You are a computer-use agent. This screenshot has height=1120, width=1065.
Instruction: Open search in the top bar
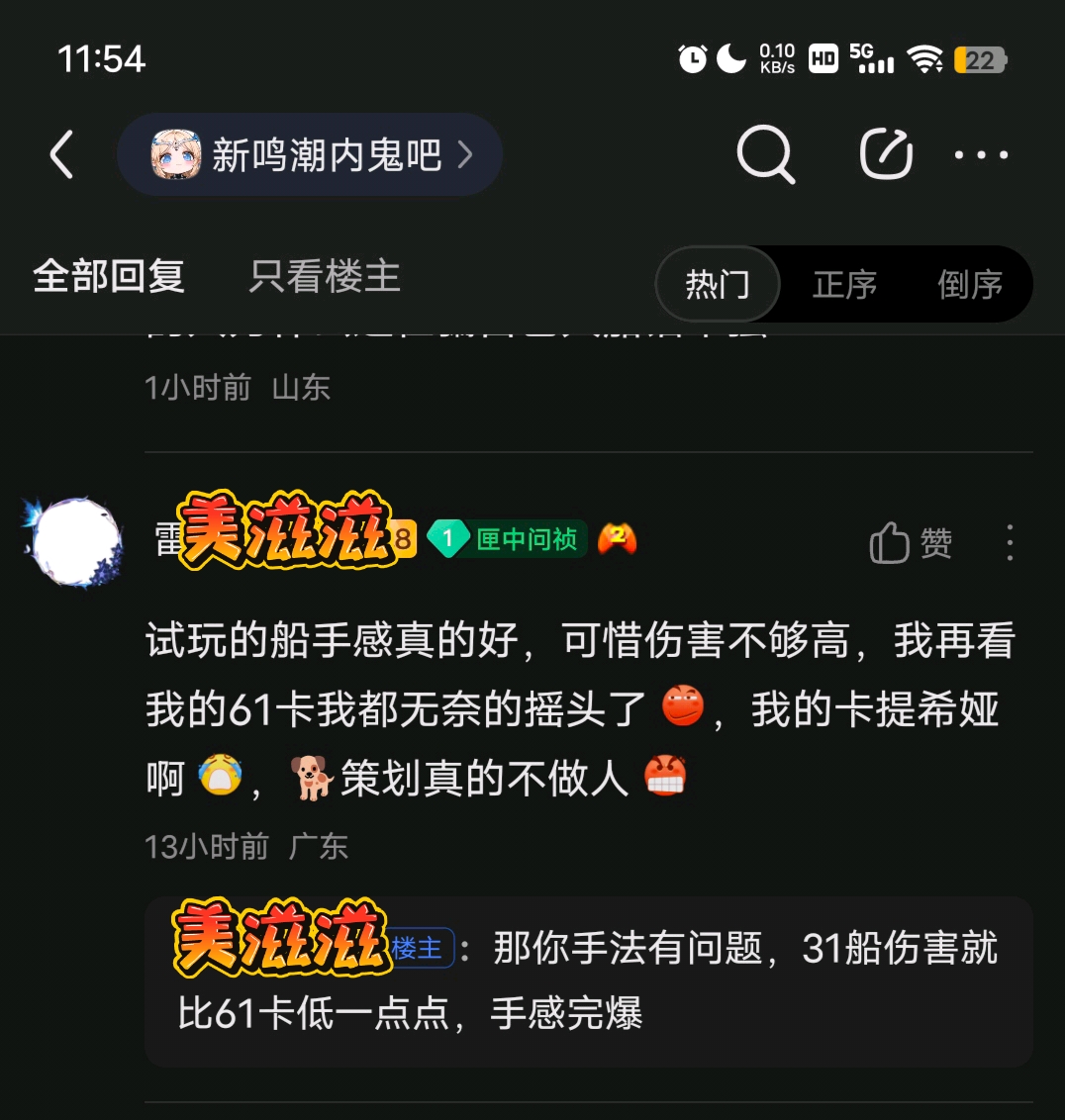tap(765, 155)
